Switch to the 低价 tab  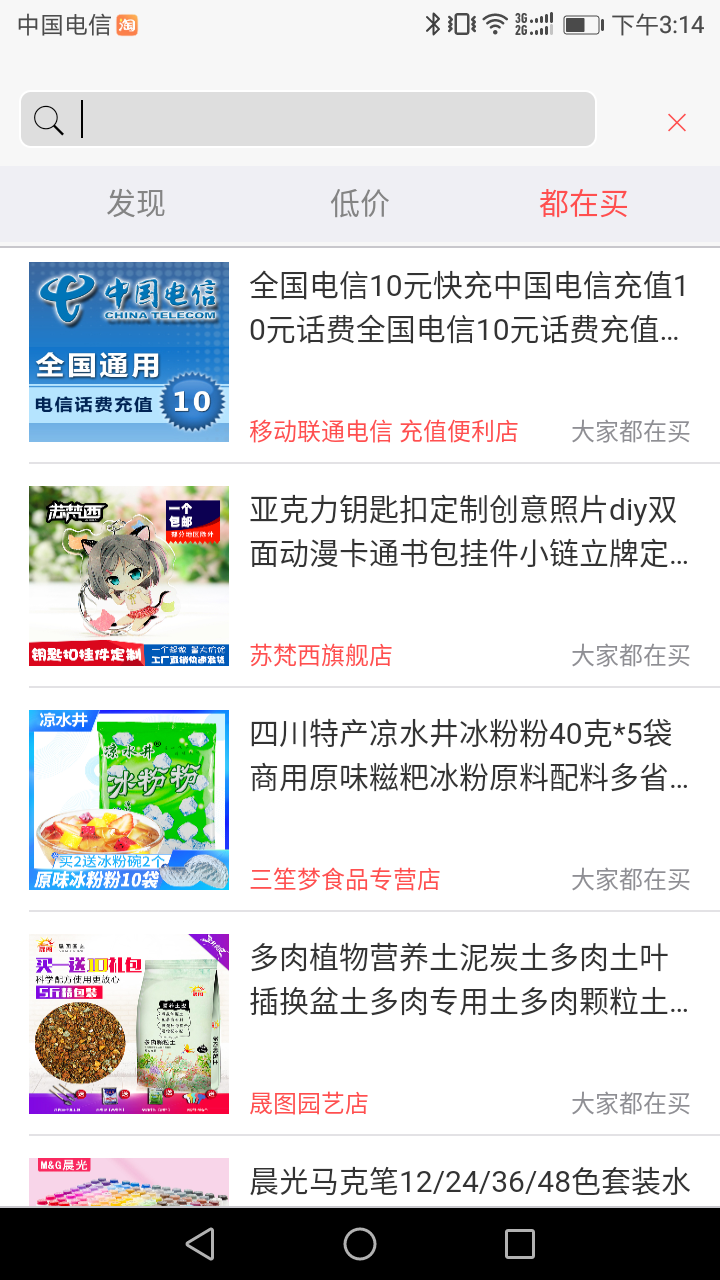360,204
